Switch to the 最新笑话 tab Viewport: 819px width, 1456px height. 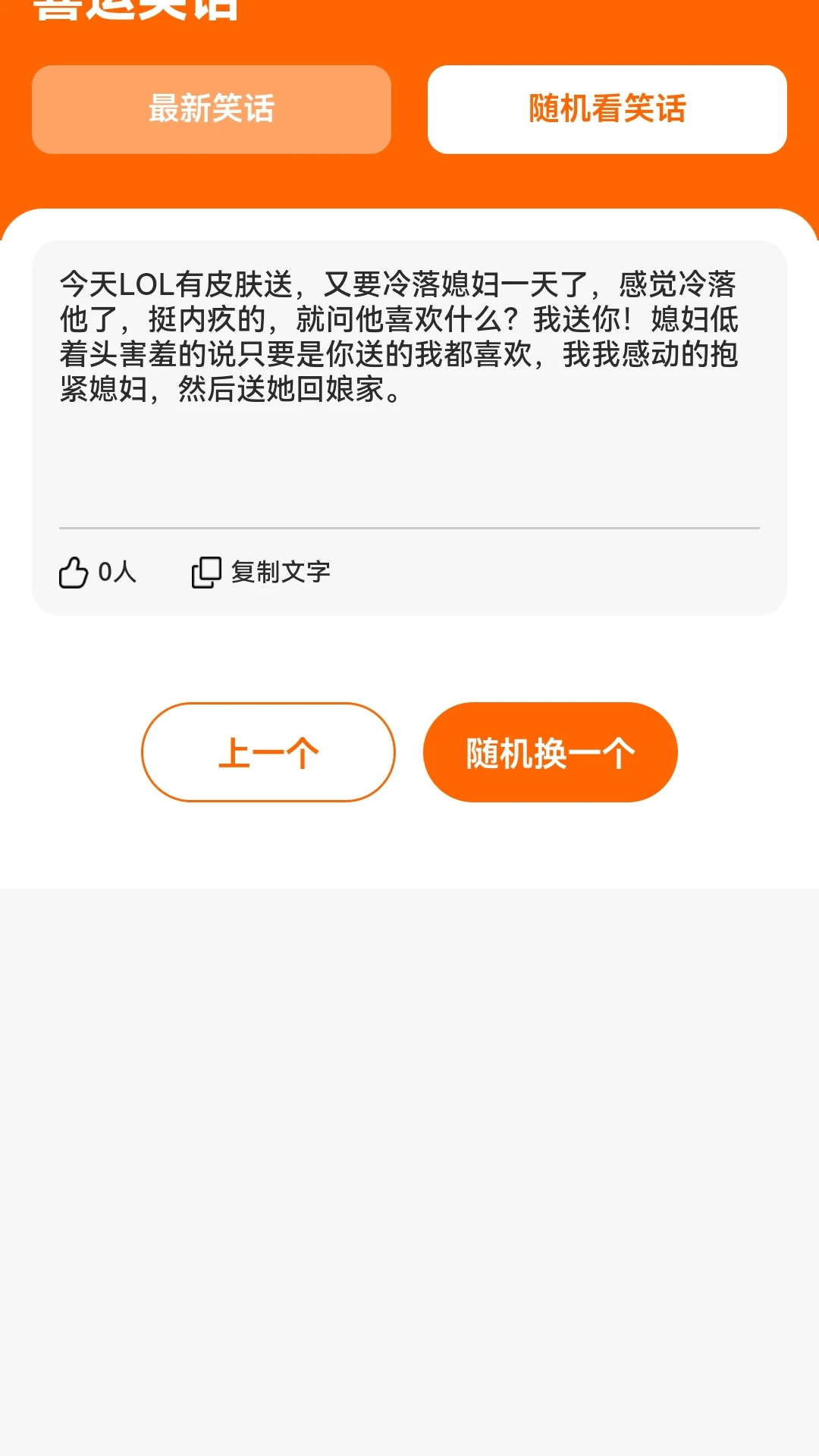tap(211, 109)
